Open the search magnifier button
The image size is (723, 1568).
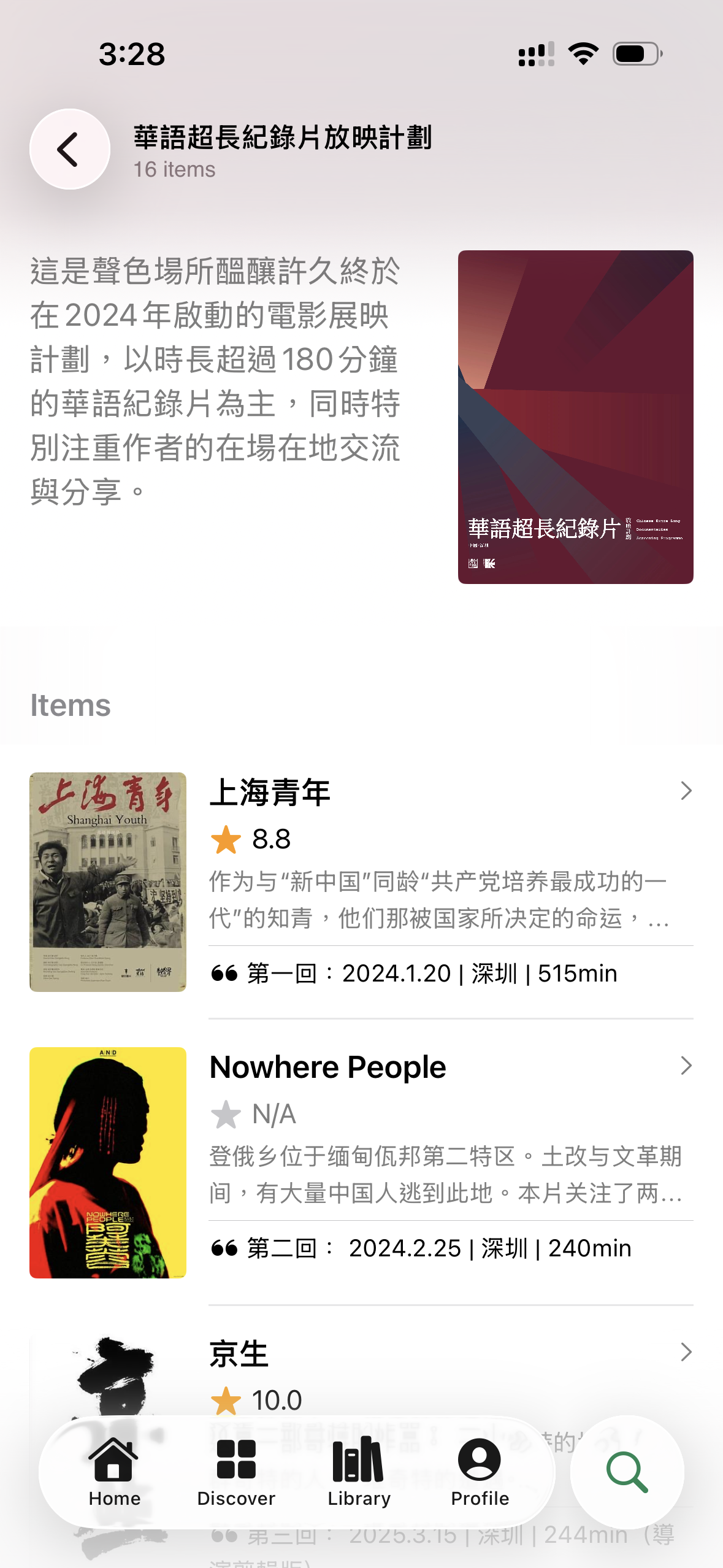point(627,1471)
